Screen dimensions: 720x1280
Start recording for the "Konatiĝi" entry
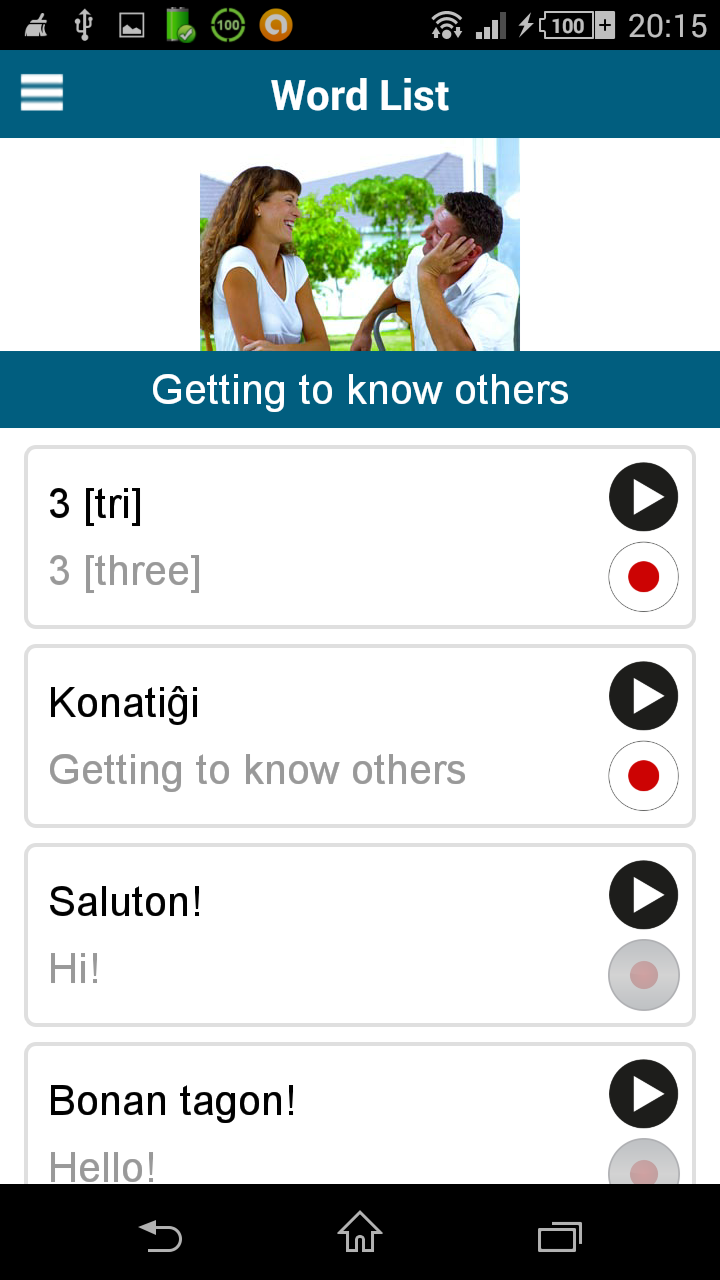(x=643, y=775)
